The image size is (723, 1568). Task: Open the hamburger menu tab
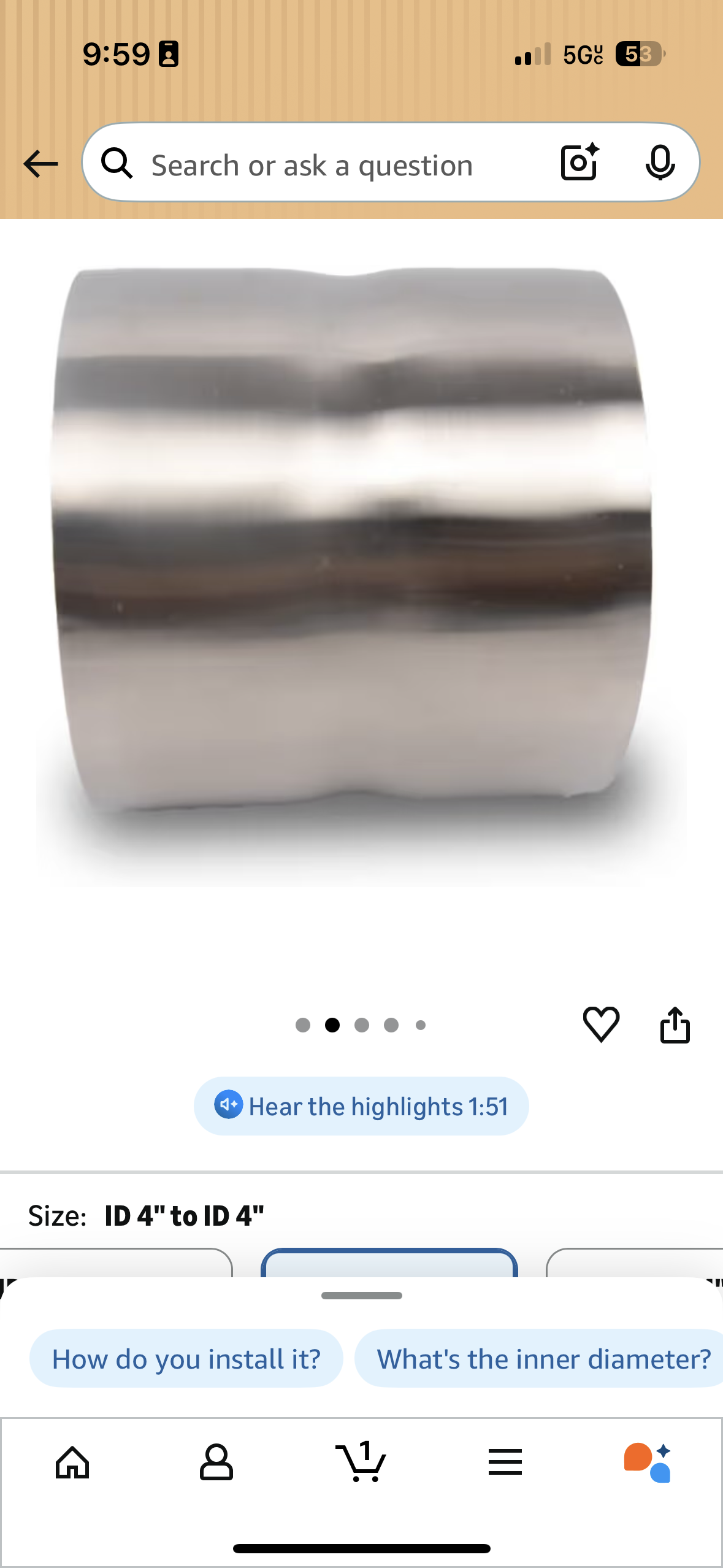tap(505, 1462)
